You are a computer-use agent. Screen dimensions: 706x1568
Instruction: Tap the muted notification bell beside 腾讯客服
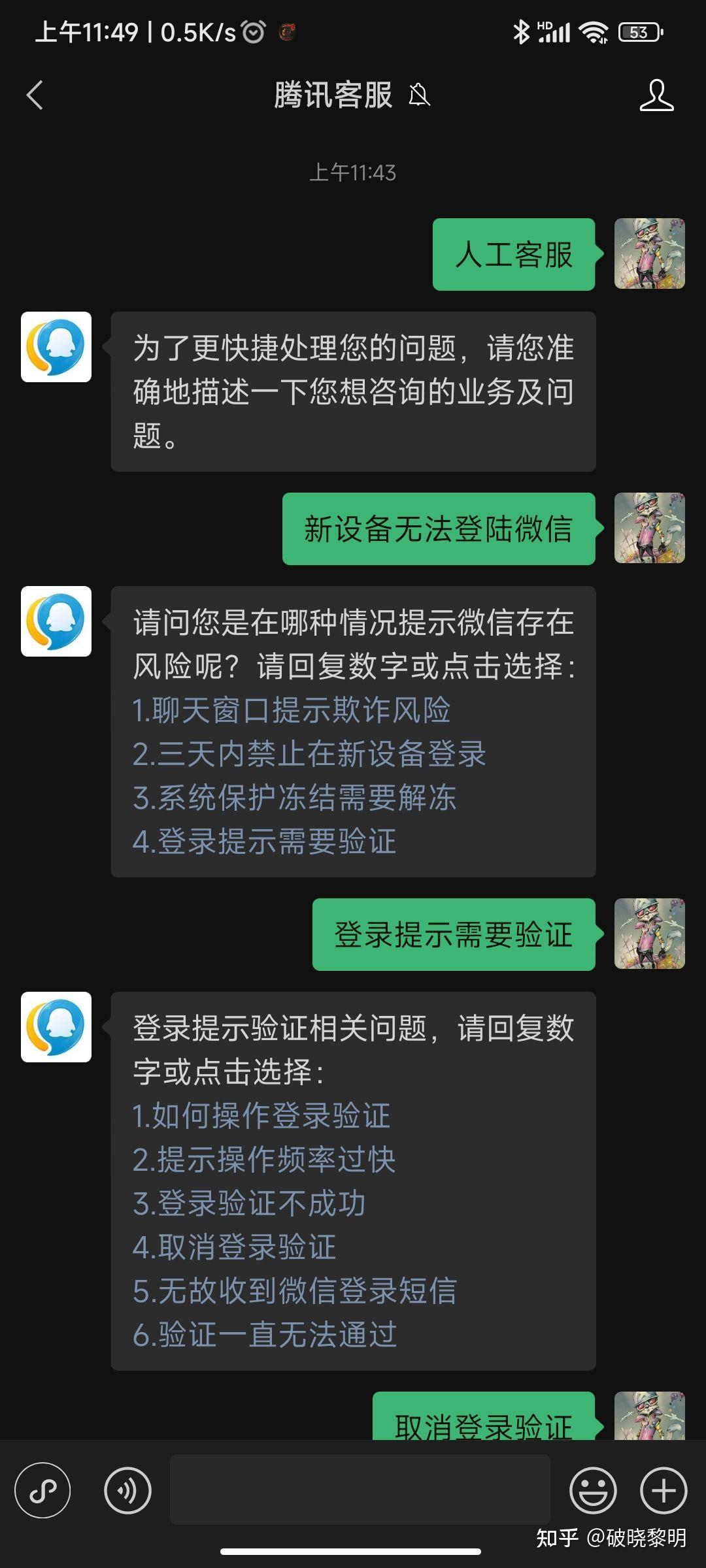[x=418, y=95]
